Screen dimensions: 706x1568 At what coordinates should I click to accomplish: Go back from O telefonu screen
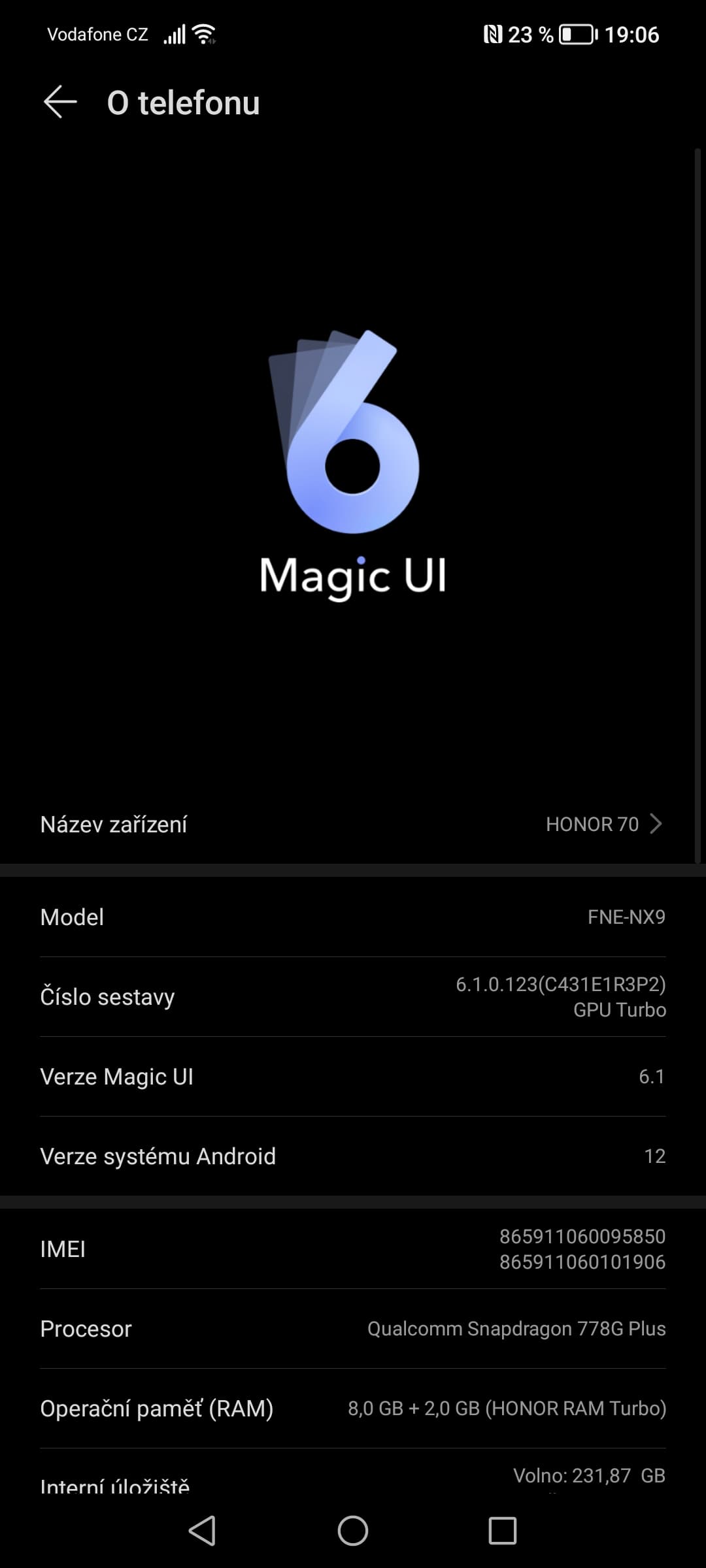pos(60,103)
